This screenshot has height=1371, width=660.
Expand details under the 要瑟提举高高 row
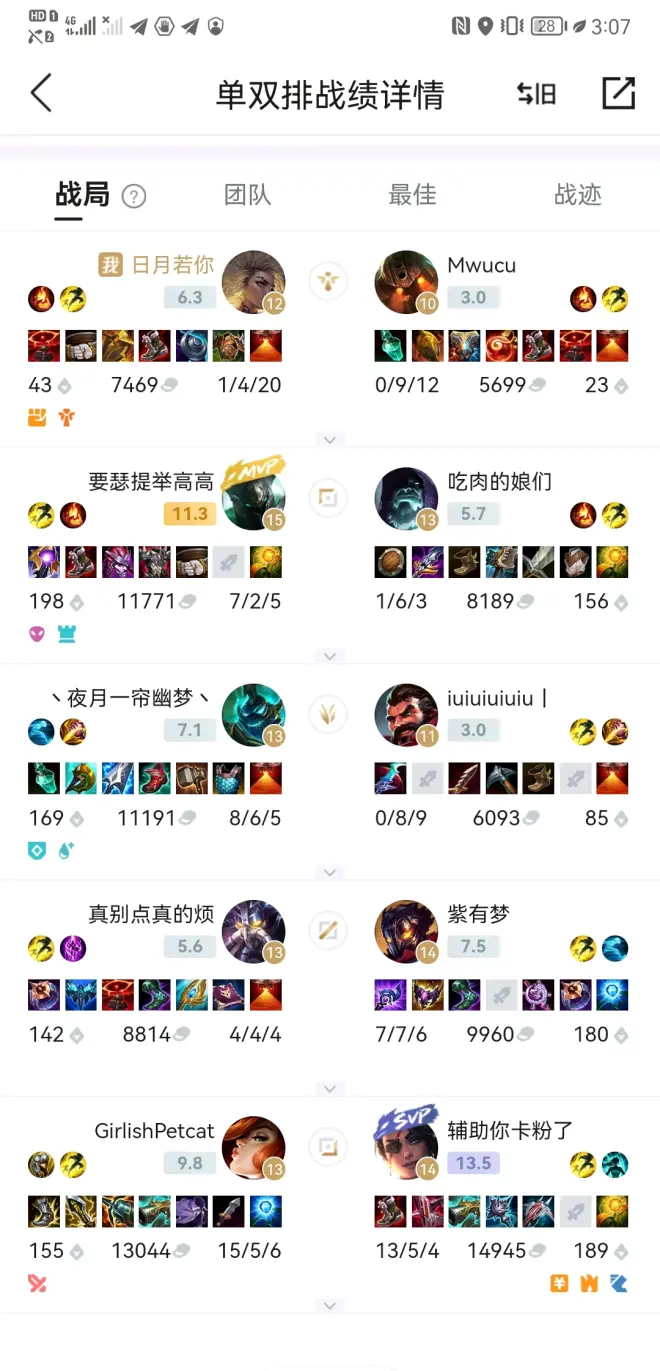pyautogui.click(x=329, y=656)
